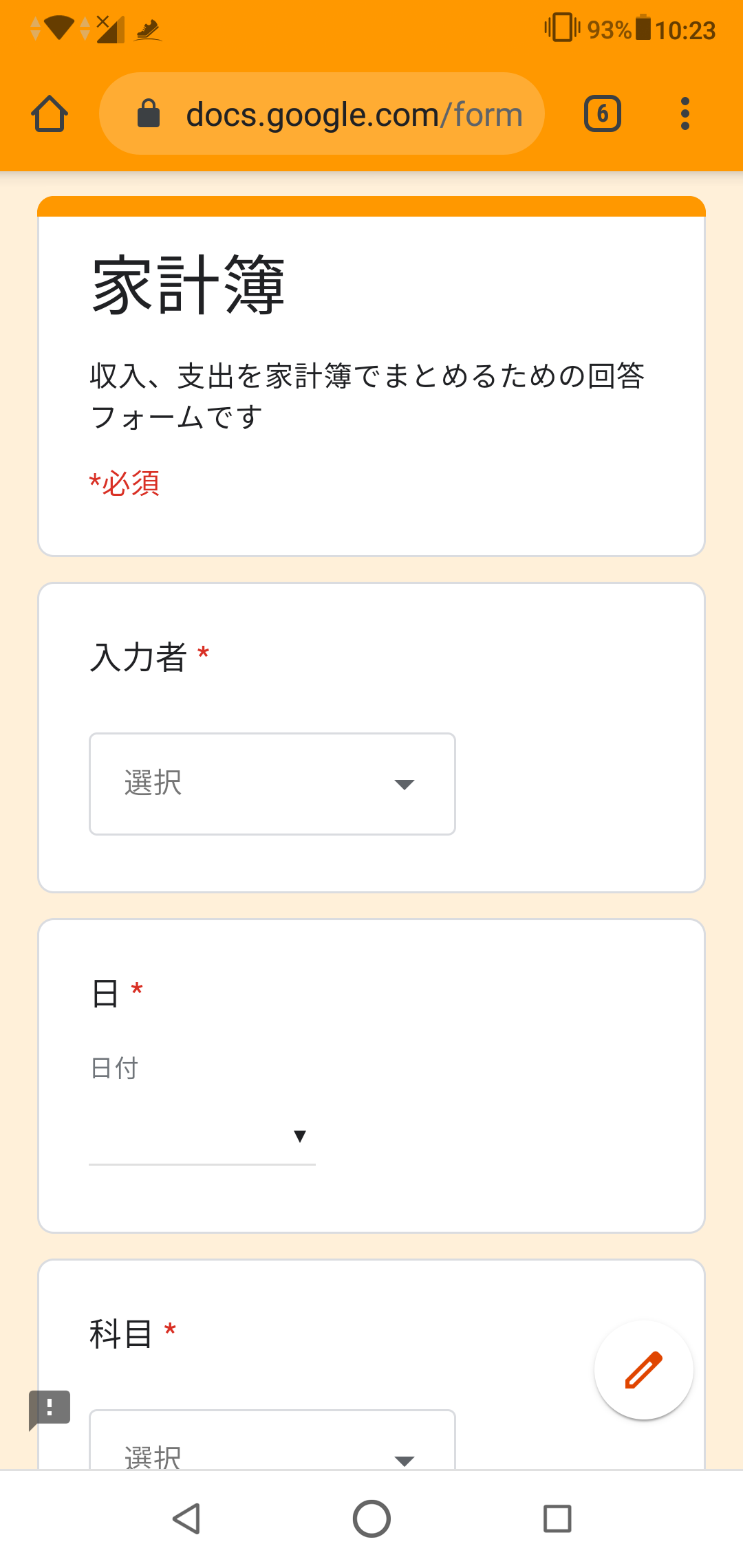Screen dimensions: 743x1568
Task: Tap the red *必須 required notice
Action: click(x=125, y=483)
